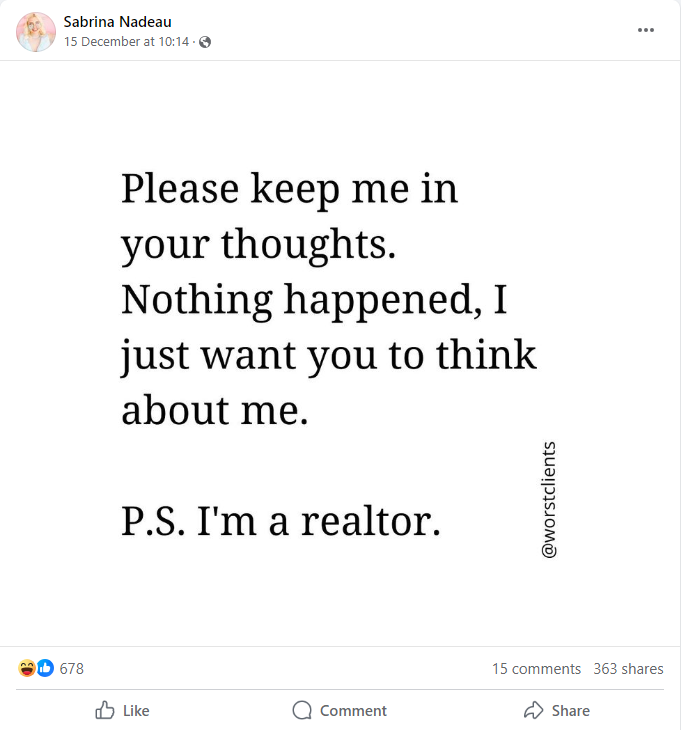Open Sabrina Nadeau's profile name link

[117, 21]
